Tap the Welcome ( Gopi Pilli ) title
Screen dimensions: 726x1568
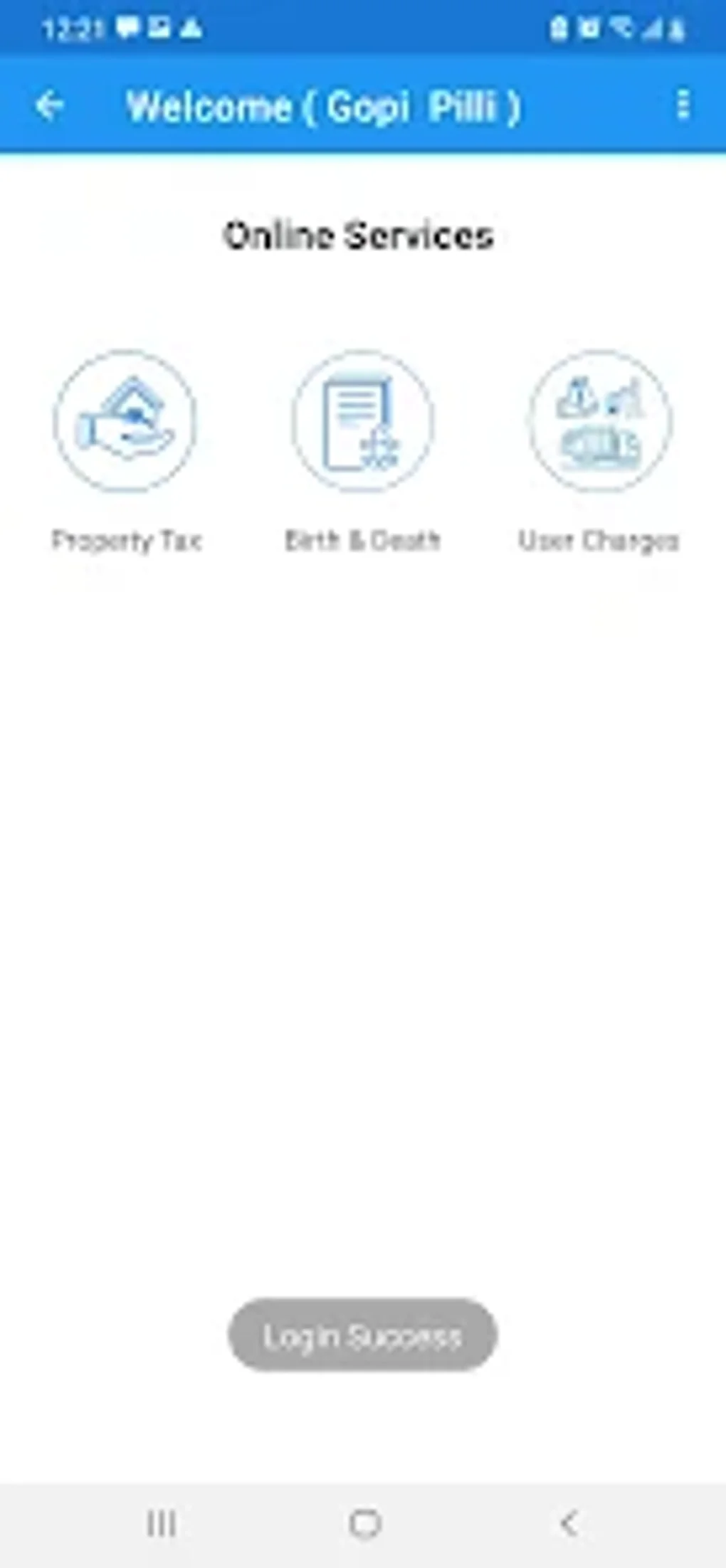click(x=324, y=105)
